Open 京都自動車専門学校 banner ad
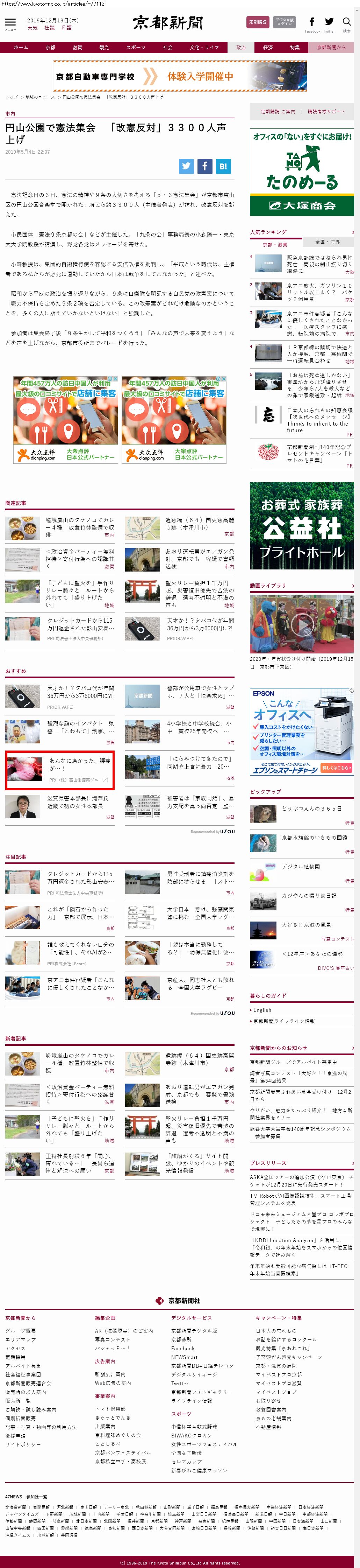This screenshot has width=360, height=1568. 180,76
